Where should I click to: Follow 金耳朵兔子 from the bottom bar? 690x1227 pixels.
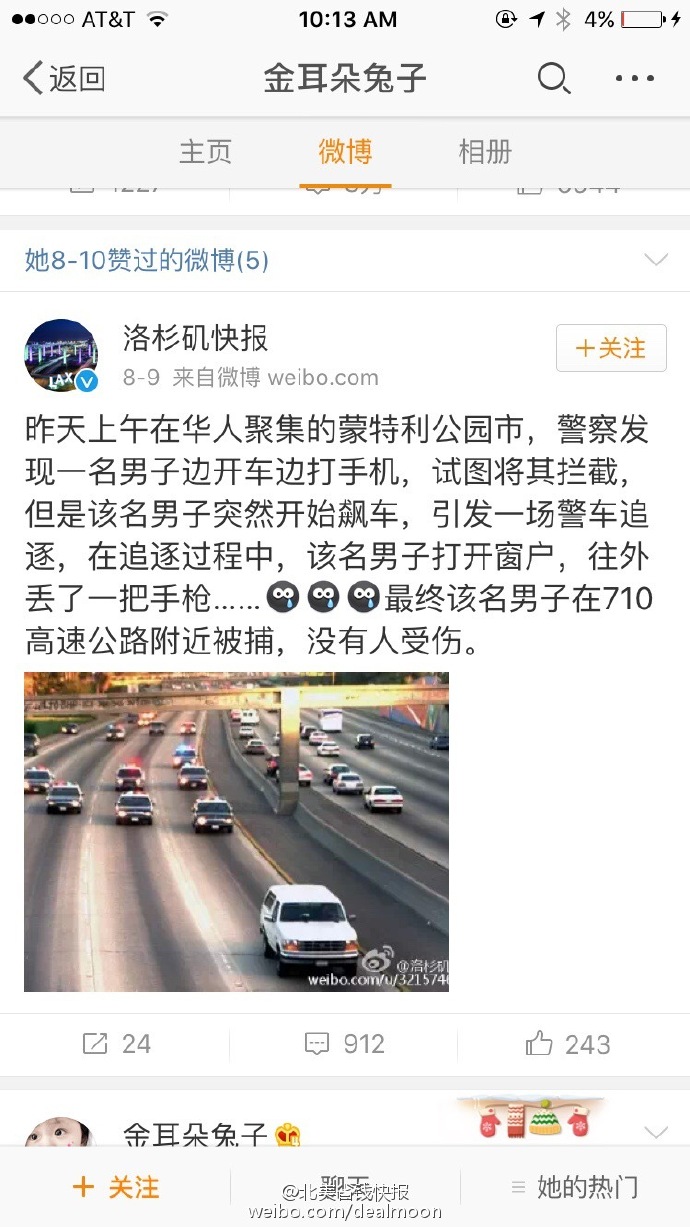click(115, 1187)
